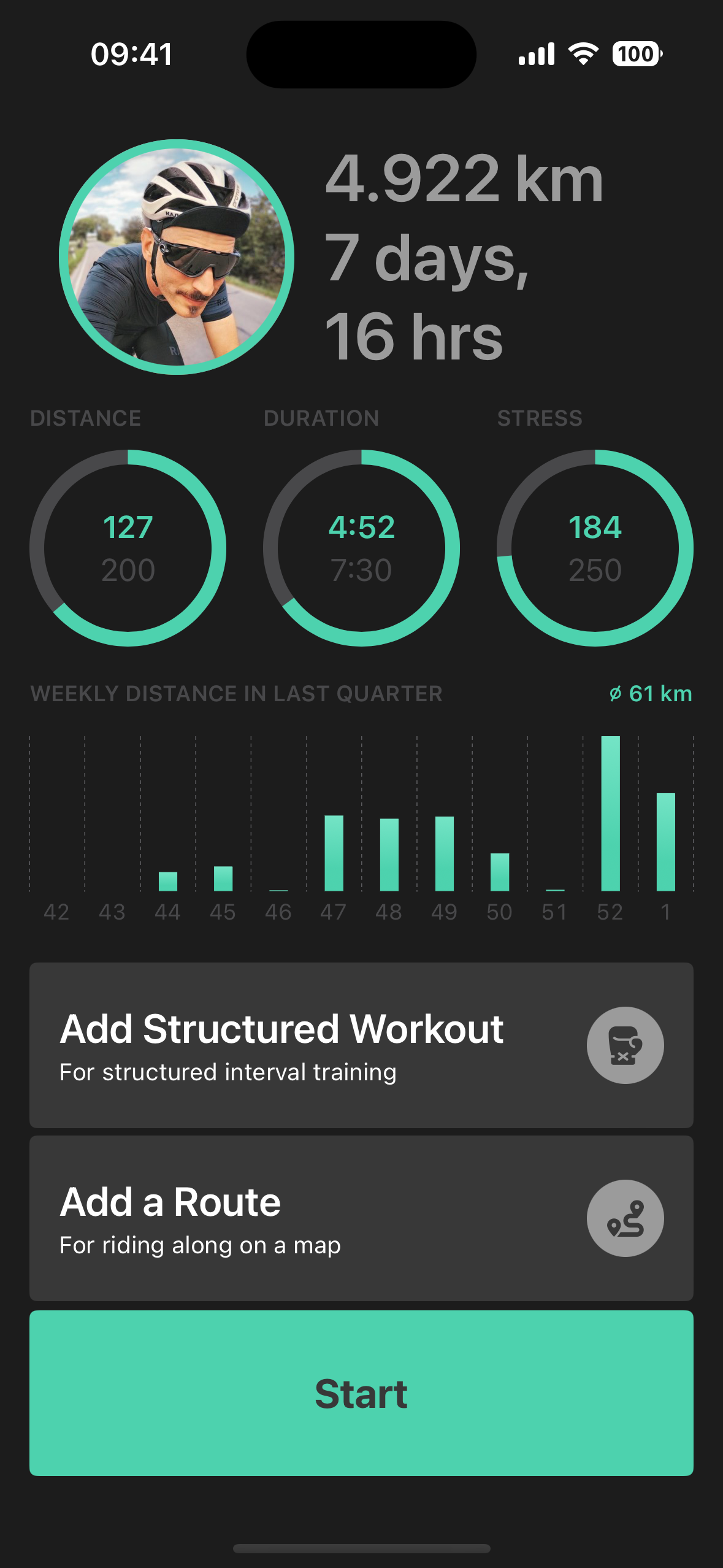Viewport: 723px width, 1568px height.
Task: Open the Add Structured Workout card
Action: [x=361, y=1045]
